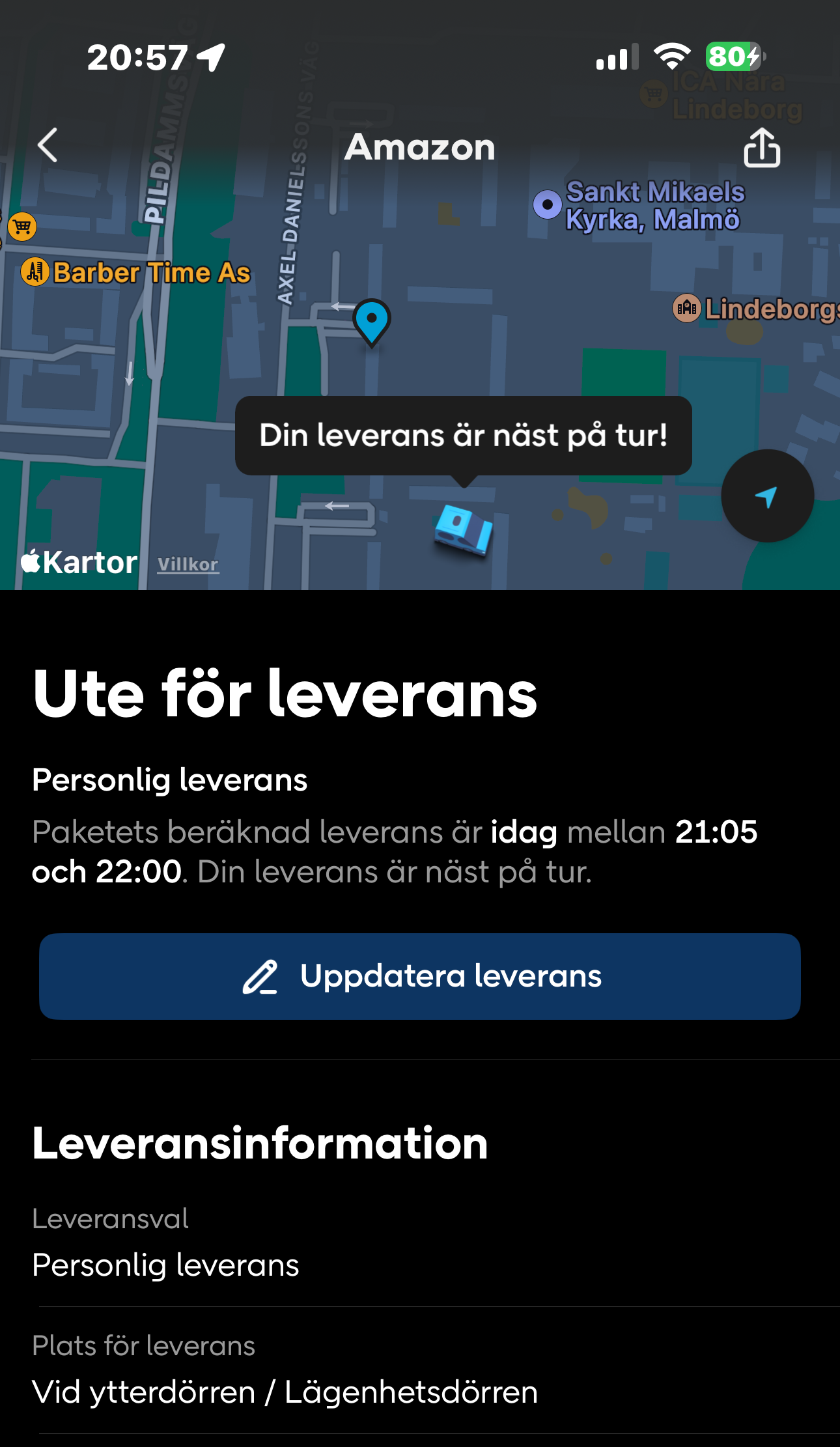Open the Barber Time As map label
840x1447 pixels.
pos(137,272)
